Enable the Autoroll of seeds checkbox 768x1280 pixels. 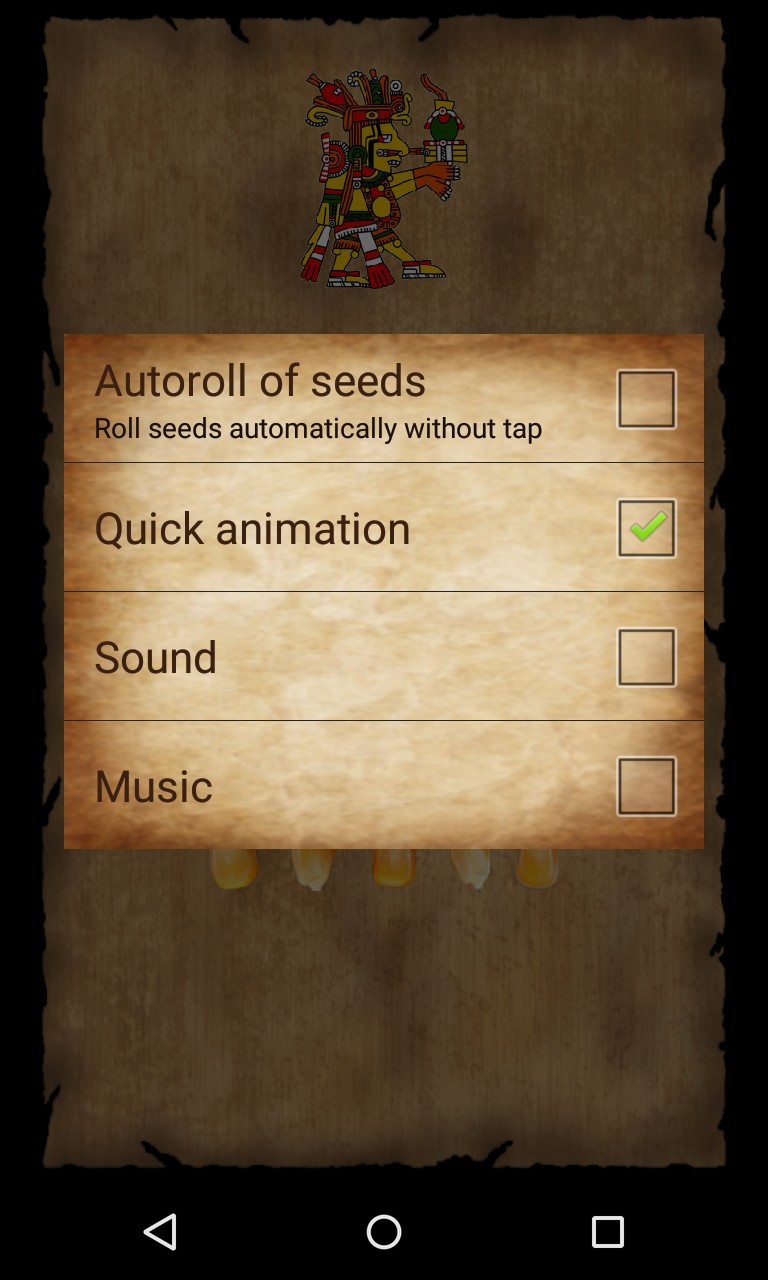646,399
